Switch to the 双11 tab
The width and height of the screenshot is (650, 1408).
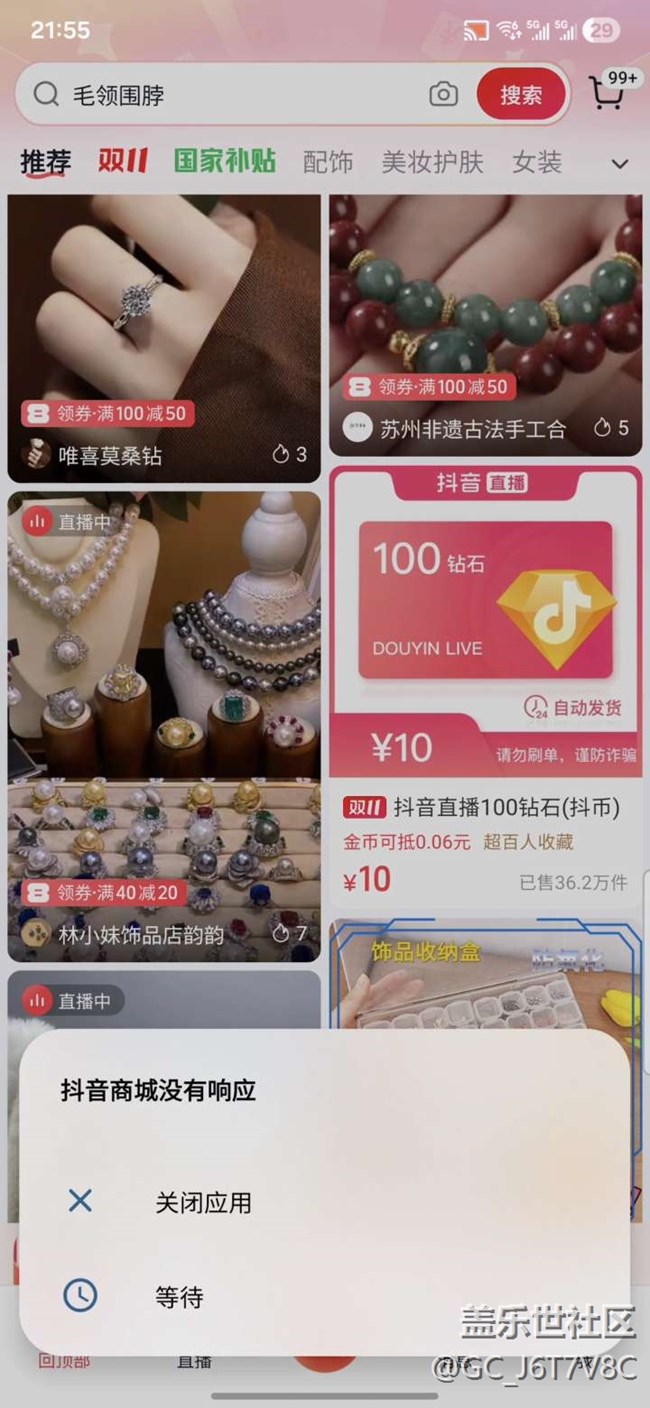tap(123, 161)
